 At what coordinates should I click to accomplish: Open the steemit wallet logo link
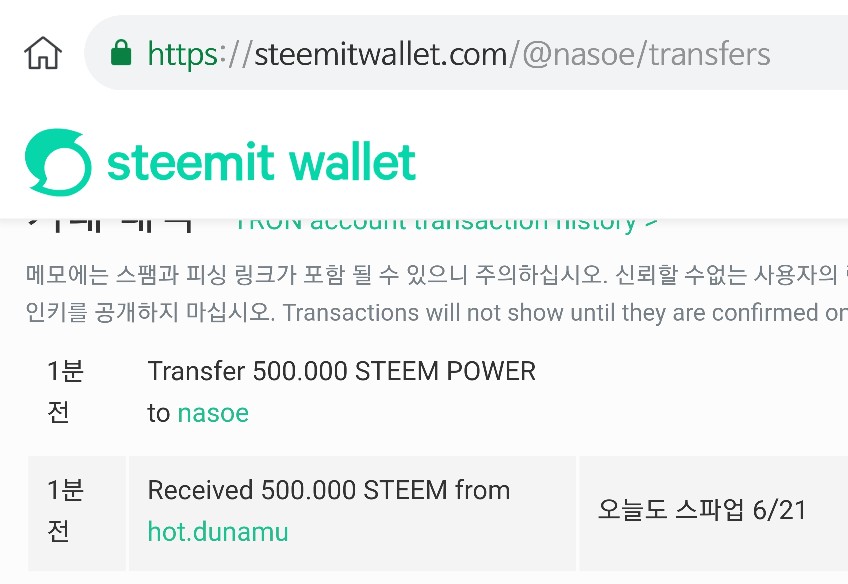[x=220, y=162]
